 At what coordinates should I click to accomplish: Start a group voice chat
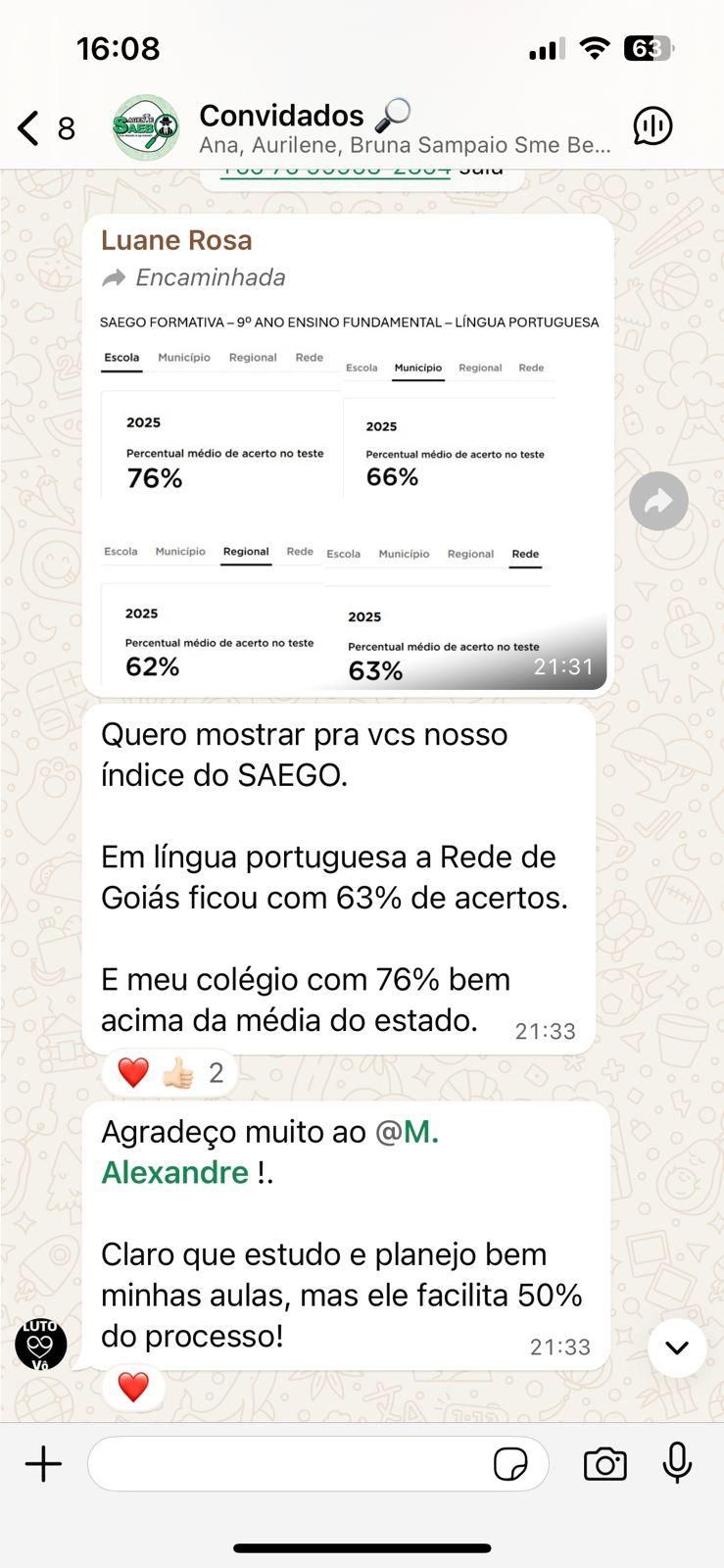652,126
